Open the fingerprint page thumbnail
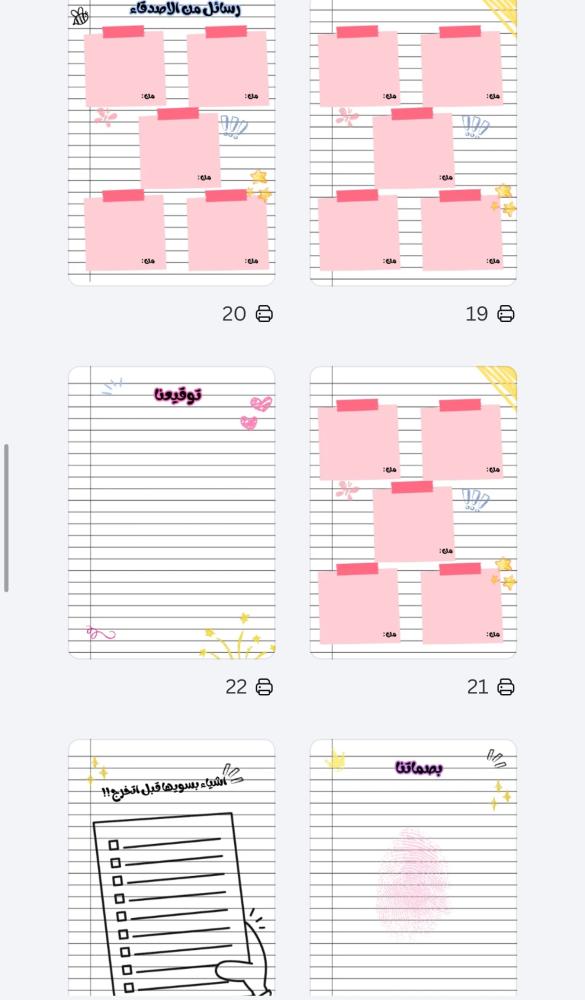This screenshot has height=1000, width=585. pos(413,869)
